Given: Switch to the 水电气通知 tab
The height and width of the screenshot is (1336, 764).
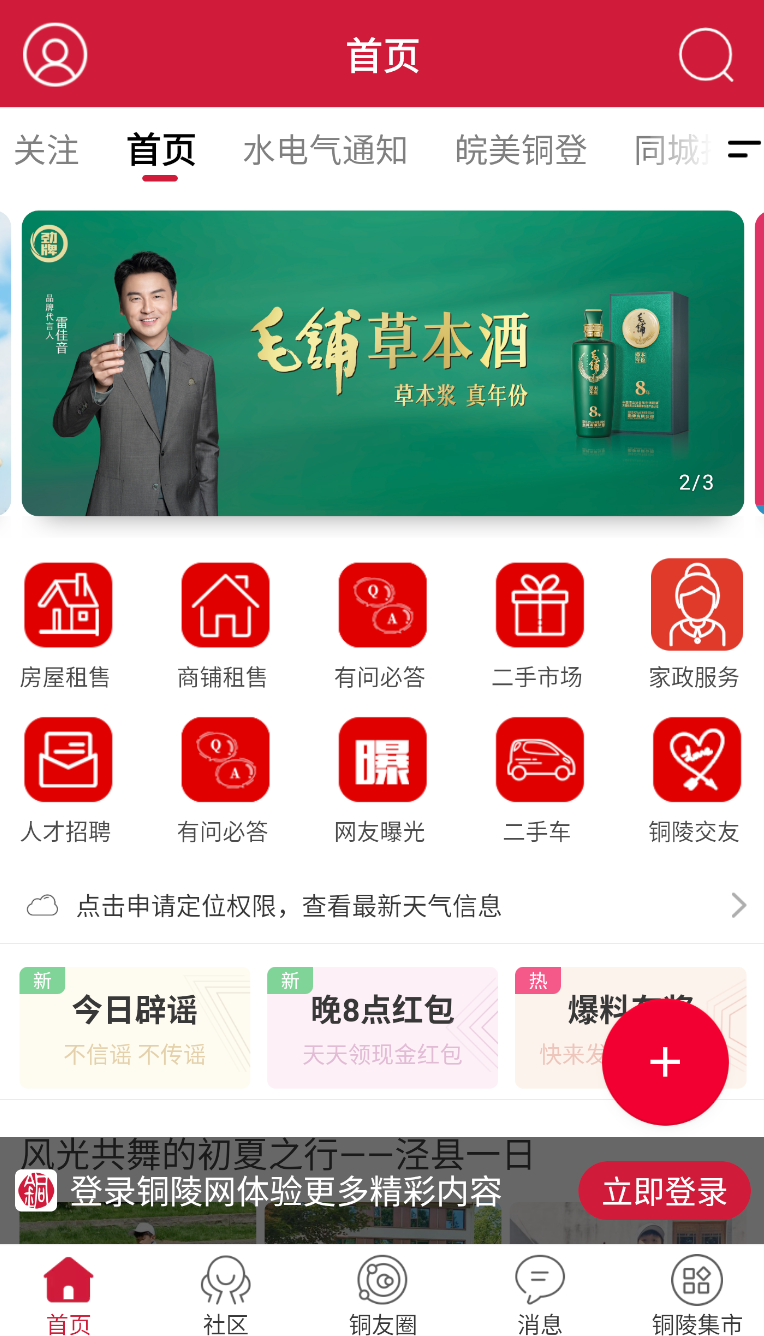Looking at the screenshot, I should pos(325,150).
